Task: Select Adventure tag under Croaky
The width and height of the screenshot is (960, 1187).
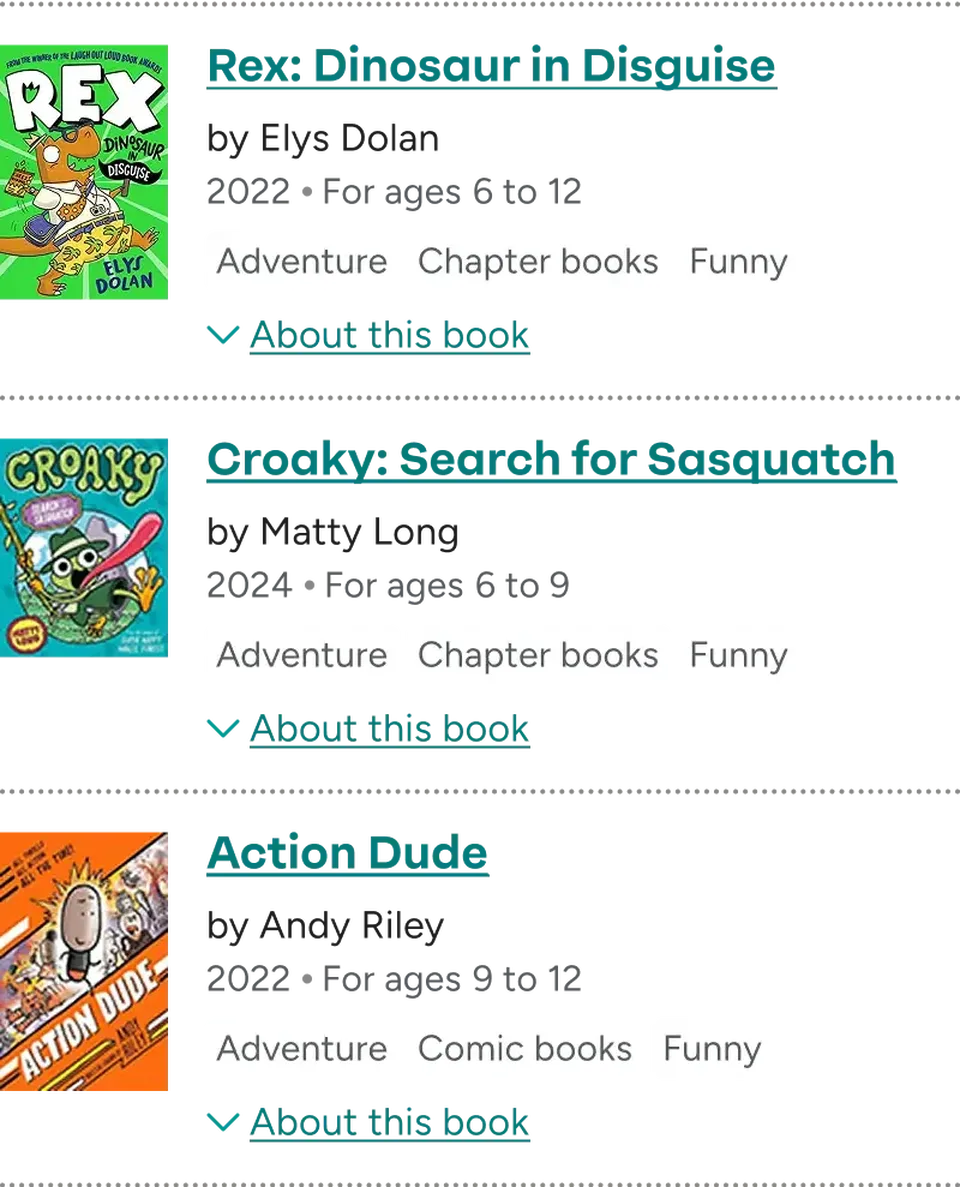Action: click(302, 655)
